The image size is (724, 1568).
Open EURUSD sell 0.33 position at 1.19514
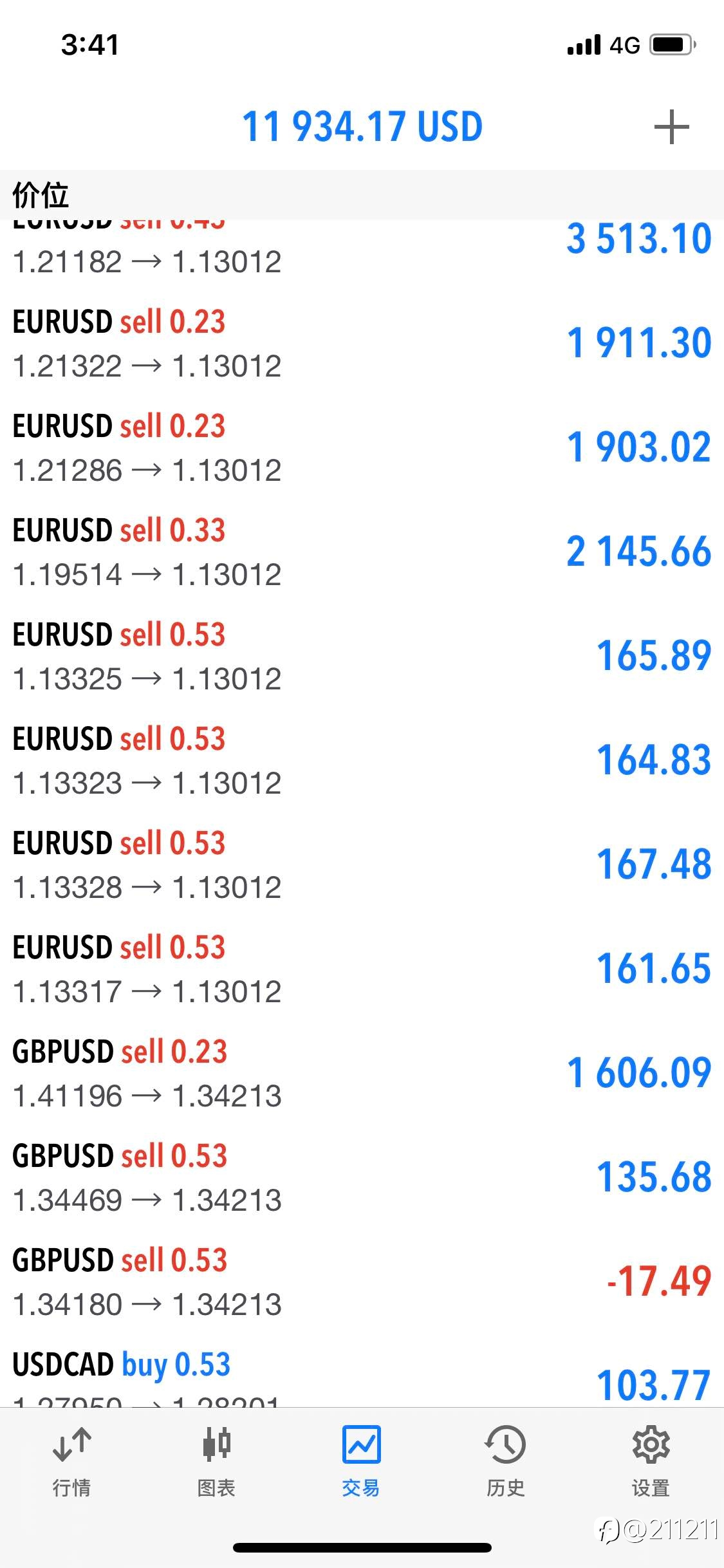click(x=362, y=552)
